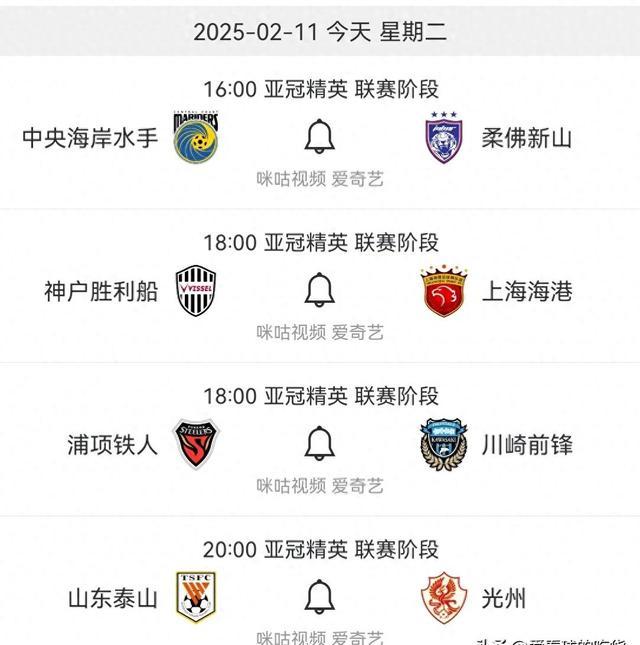Image resolution: width=640 pixels, height=645 pixels.
Task: Tap reminder bell for 浦项铁人 vs 川崎前锋
Action: tap(320, 444)
